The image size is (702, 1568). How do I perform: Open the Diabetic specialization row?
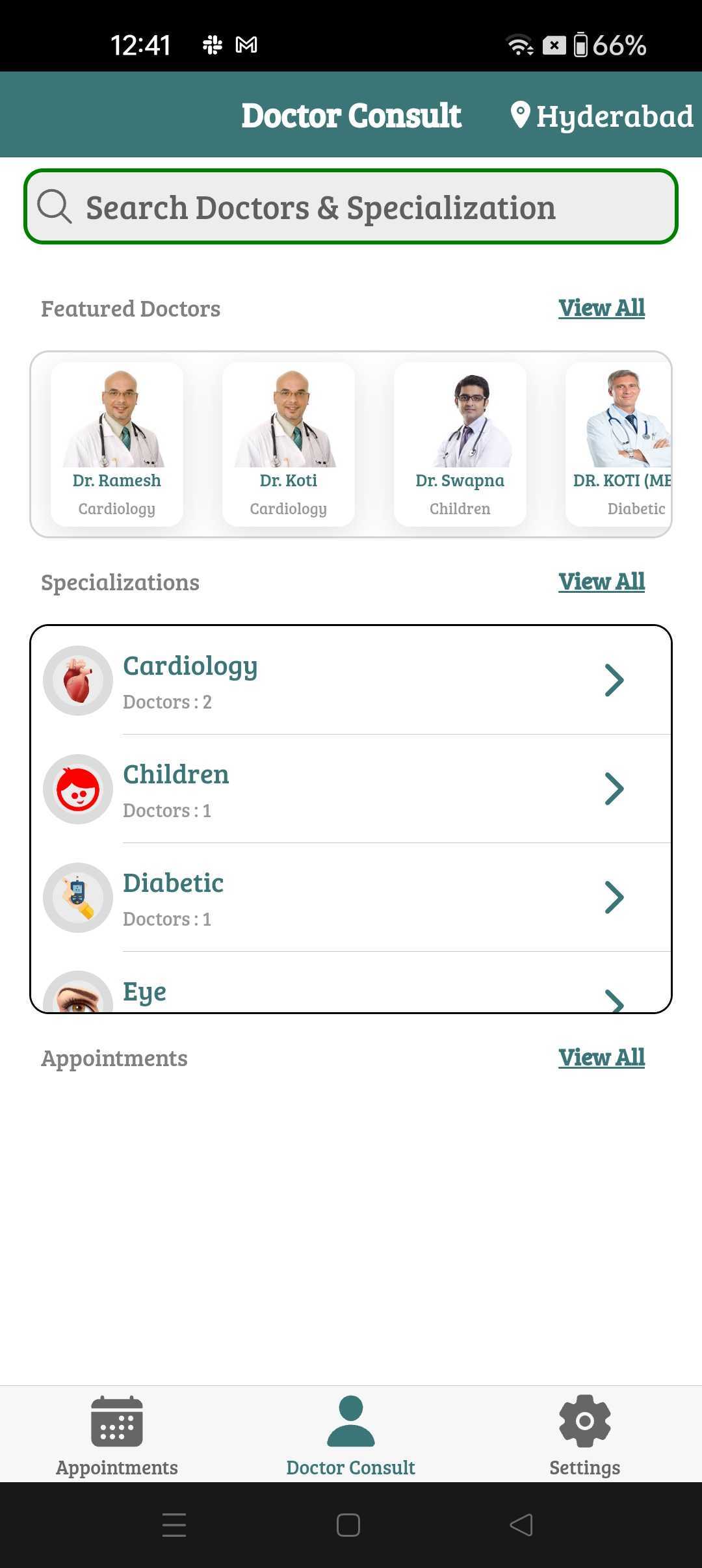351,898
